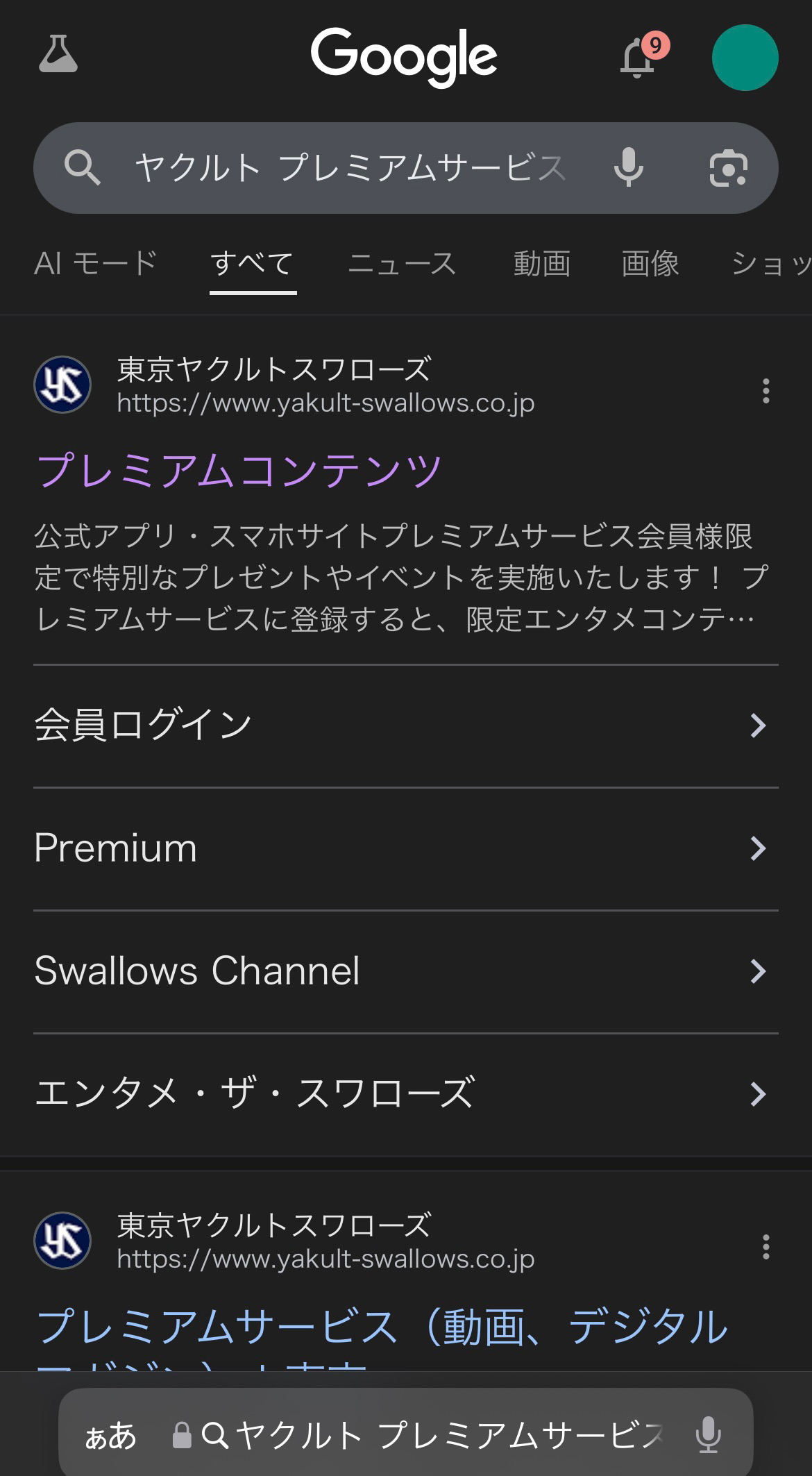
Task: Open the three-dot menu on プレミアムコンテンツ result
Action: [766, 393]
